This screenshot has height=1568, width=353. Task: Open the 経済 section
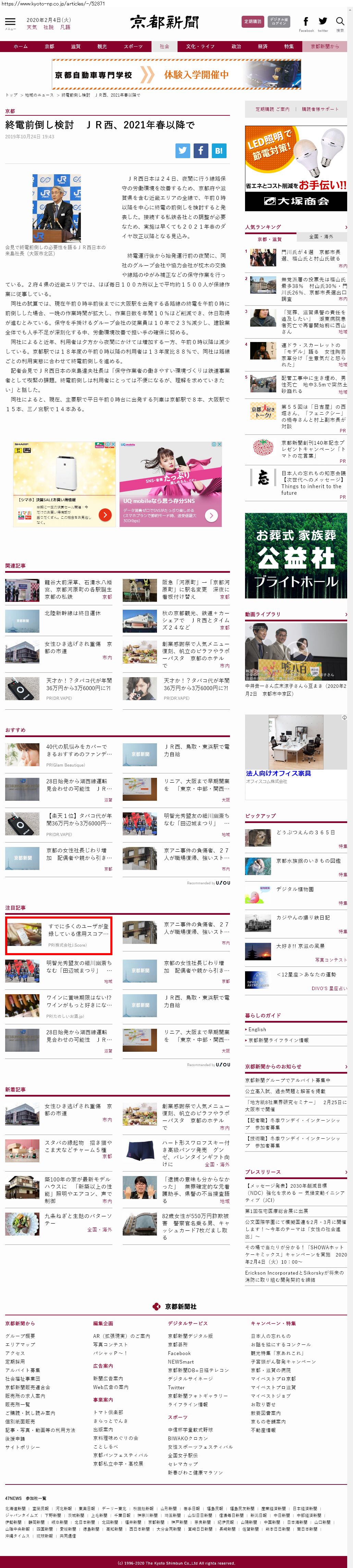(262, 46)
